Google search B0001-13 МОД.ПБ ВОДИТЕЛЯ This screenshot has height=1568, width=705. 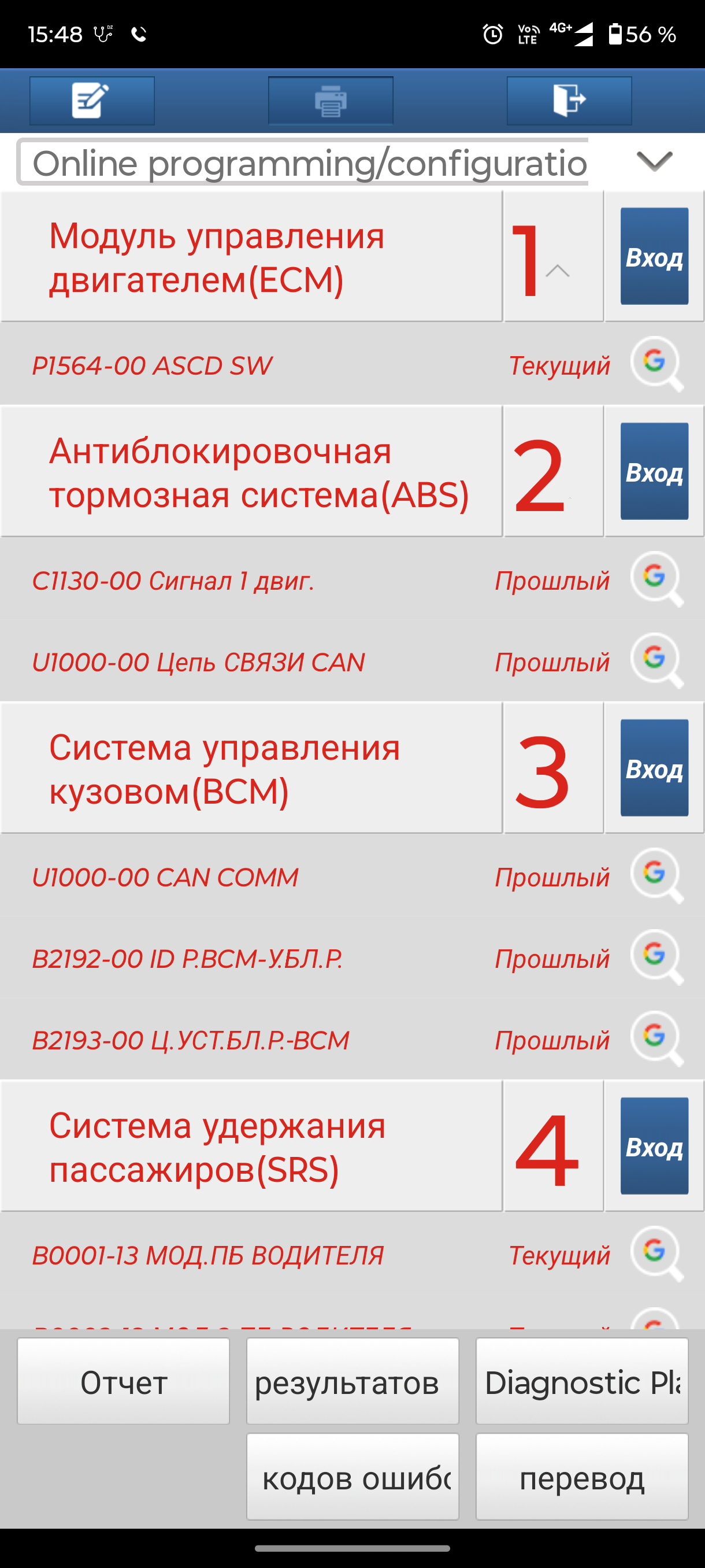click(x=657, y=1253)
